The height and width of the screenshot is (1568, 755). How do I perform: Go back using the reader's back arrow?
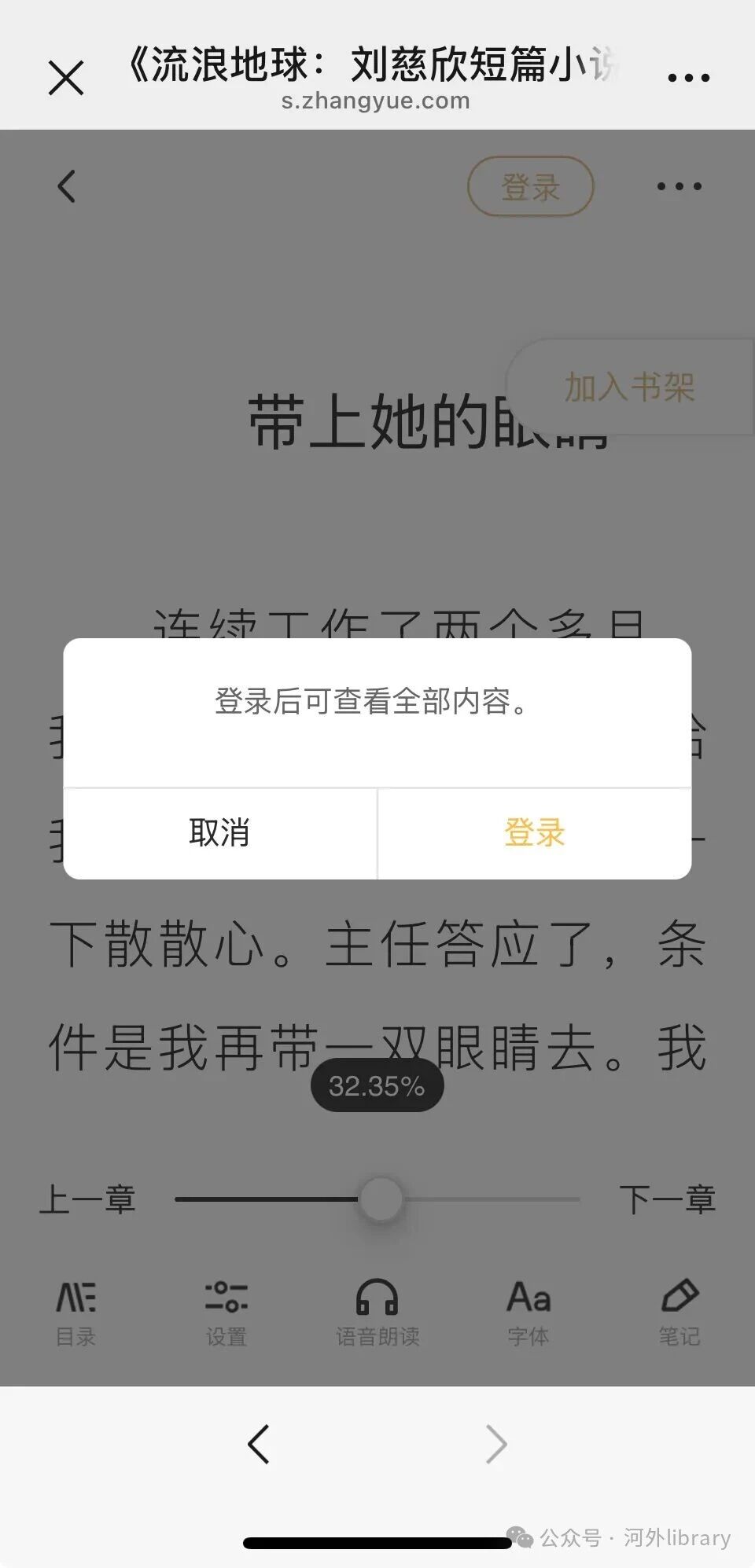(x=67, y=186)
